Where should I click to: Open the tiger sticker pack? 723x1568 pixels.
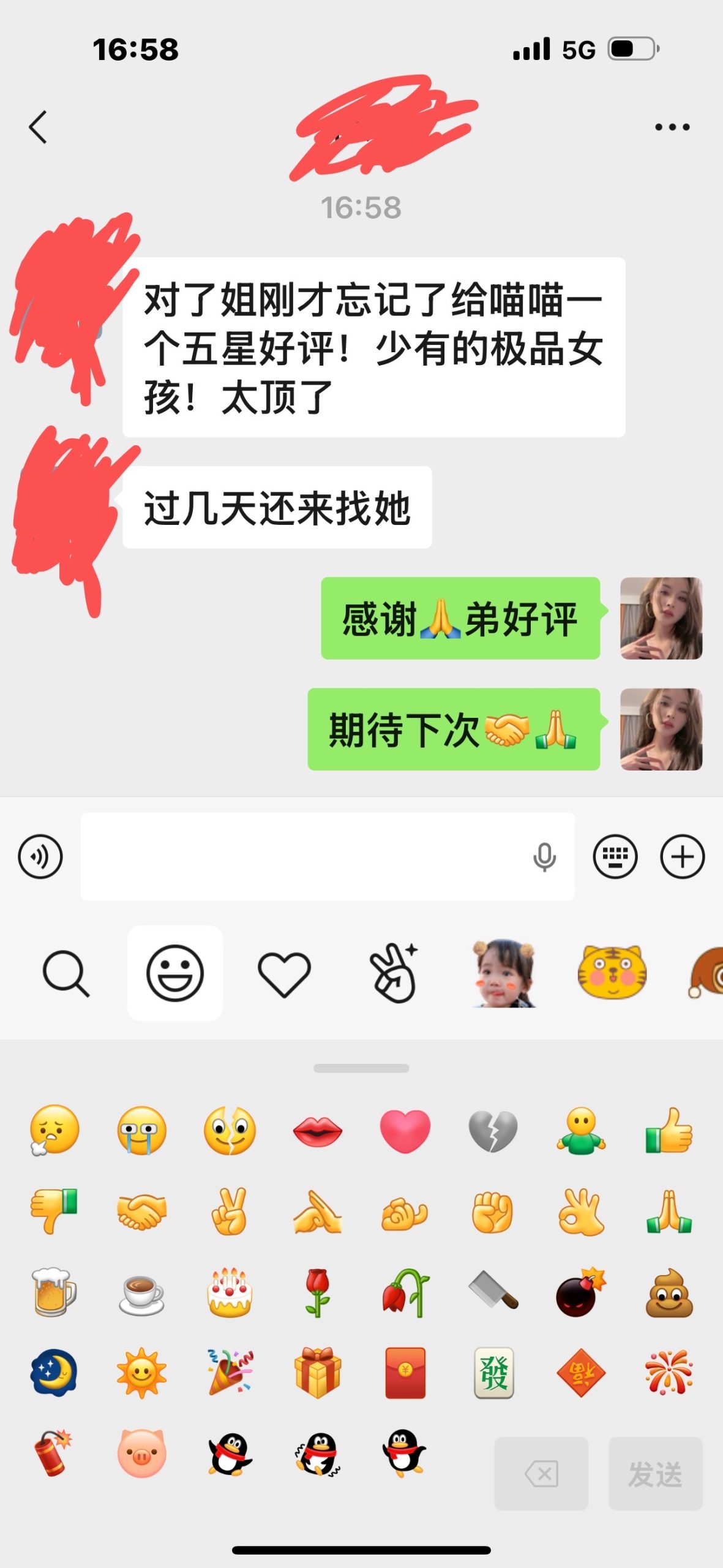(x=612, y=973)
